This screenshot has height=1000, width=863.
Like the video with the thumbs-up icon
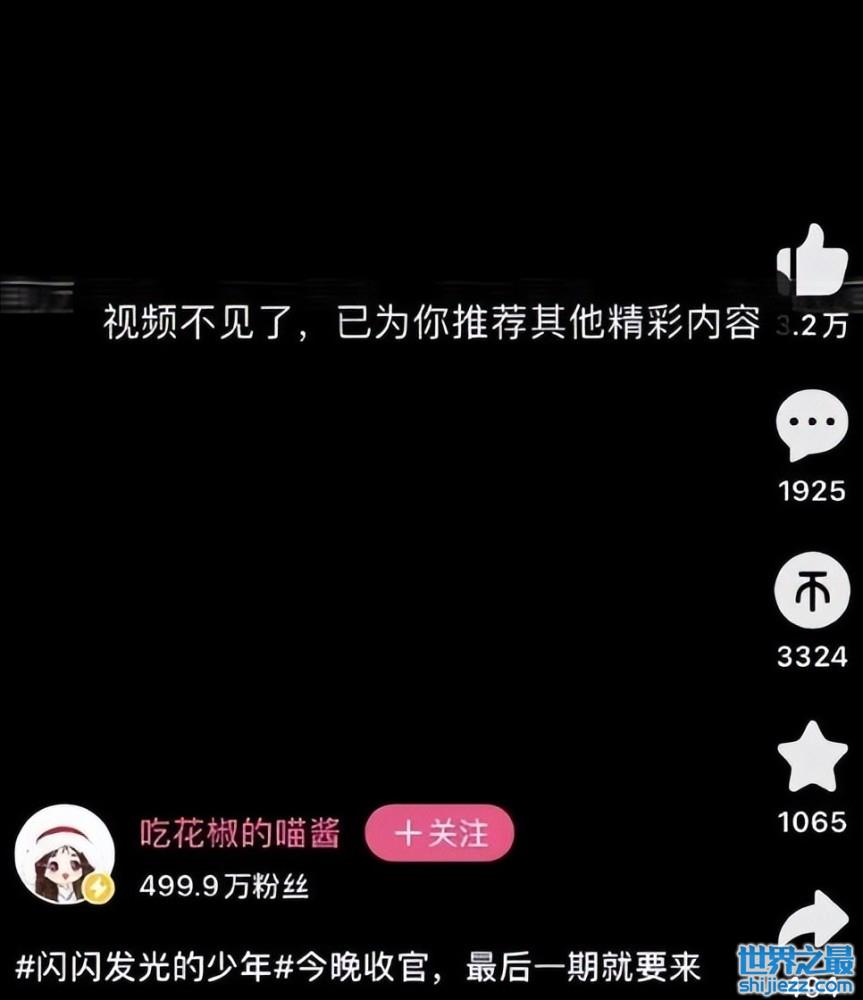[811, 262]
